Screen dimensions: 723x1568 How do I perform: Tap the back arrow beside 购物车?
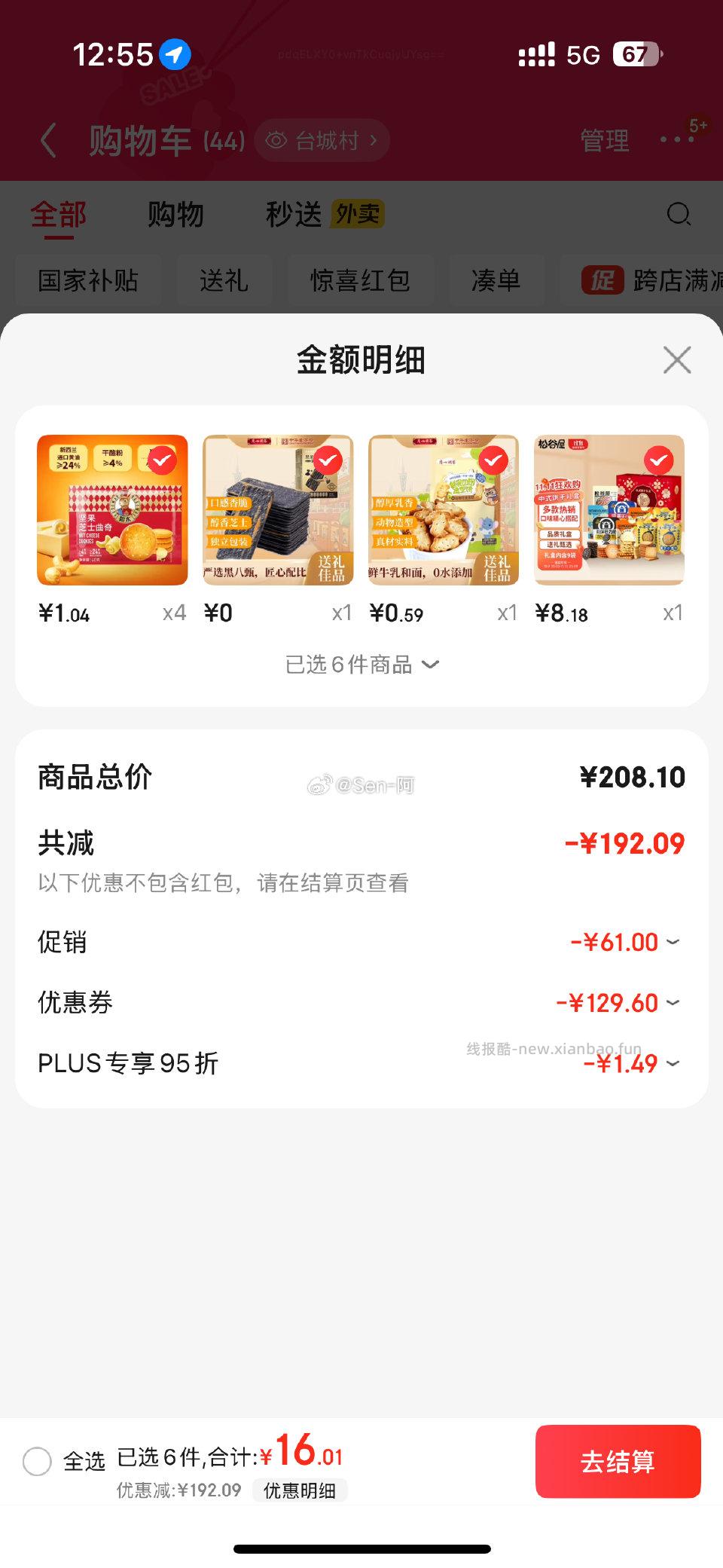tap(47, 140)
